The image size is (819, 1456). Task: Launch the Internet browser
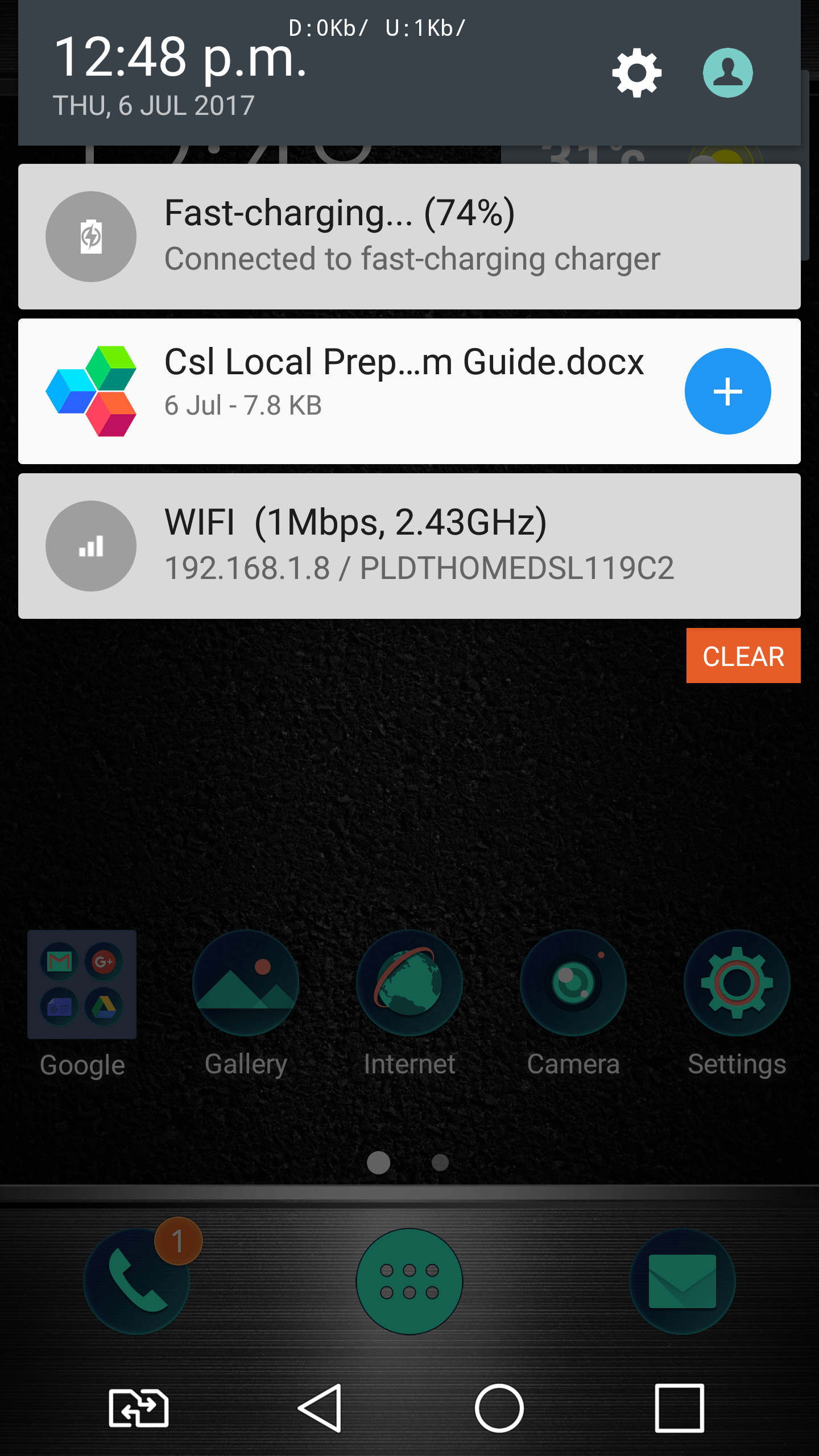point(409,984)
